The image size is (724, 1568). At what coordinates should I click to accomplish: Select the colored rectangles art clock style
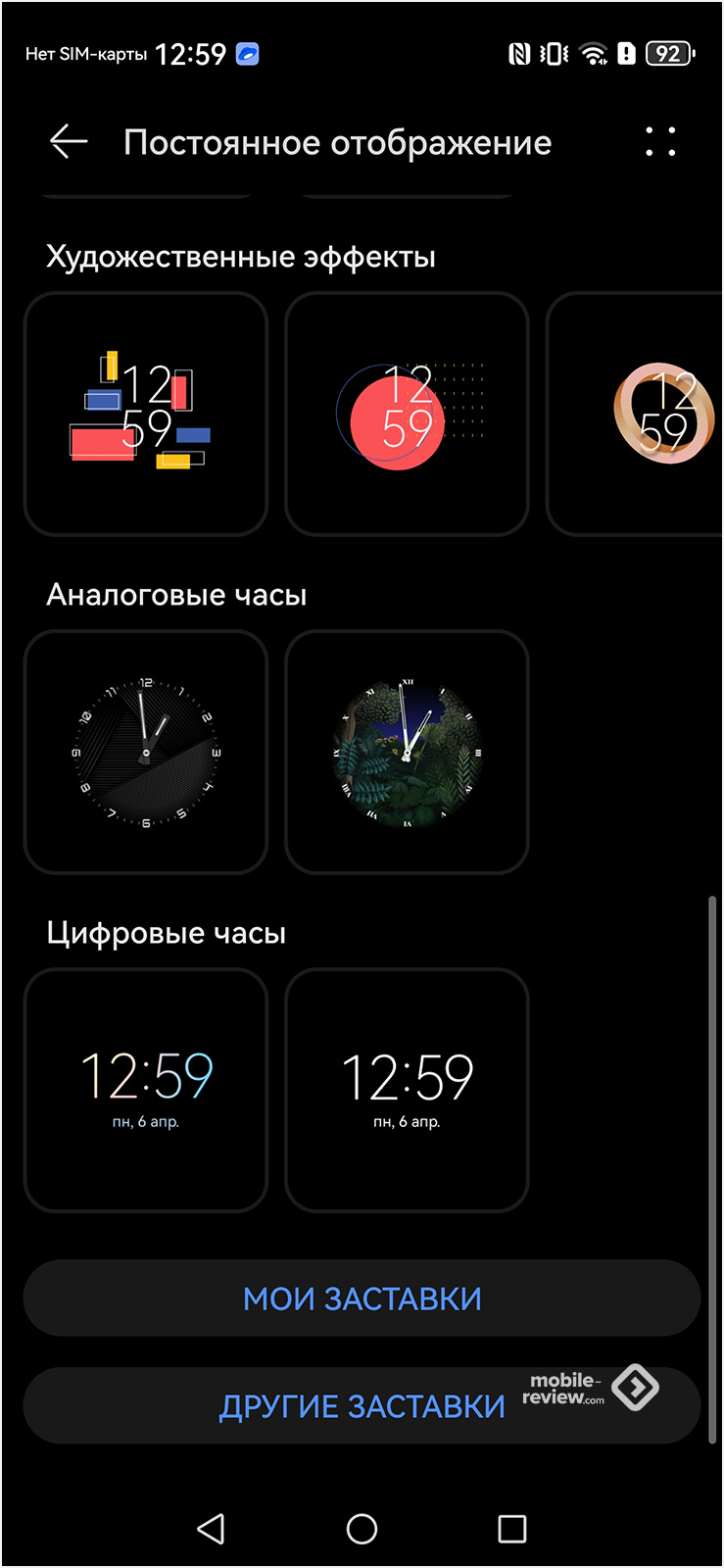pos(146,414)
